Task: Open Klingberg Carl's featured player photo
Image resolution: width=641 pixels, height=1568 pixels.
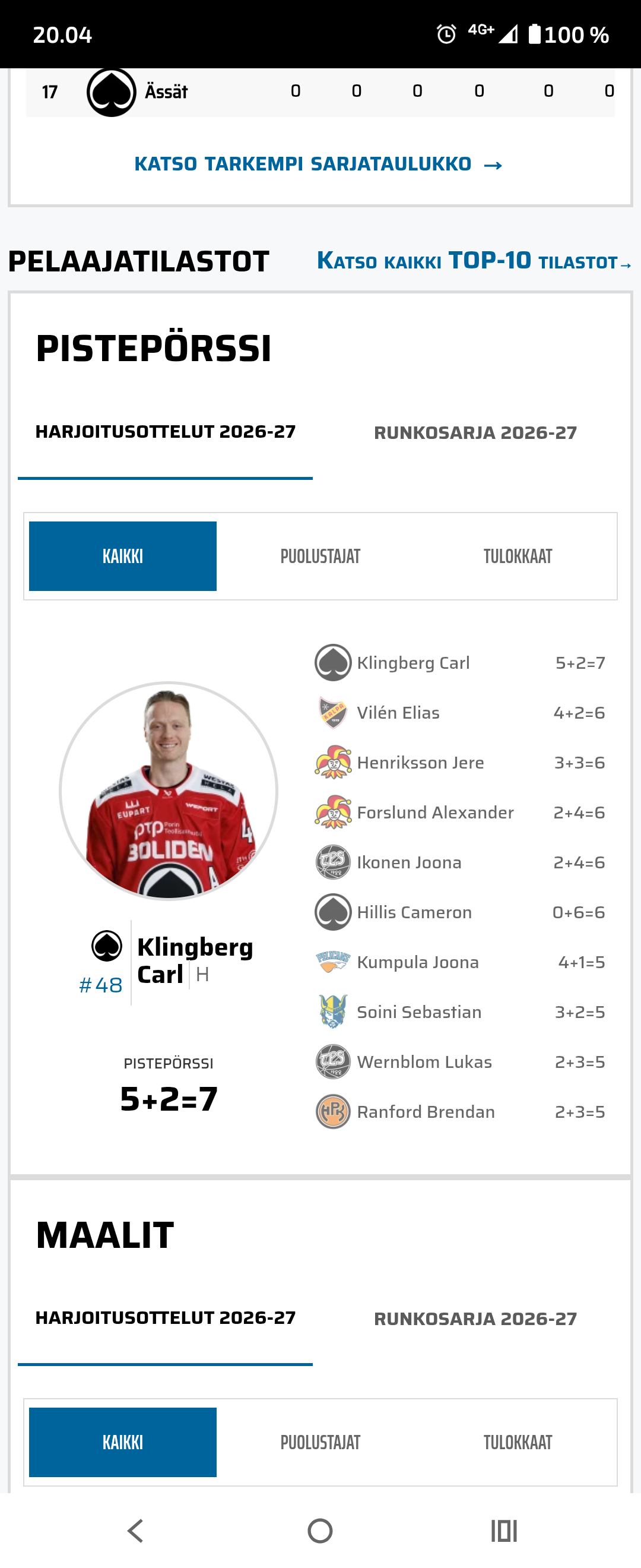Action: [169, 791]
